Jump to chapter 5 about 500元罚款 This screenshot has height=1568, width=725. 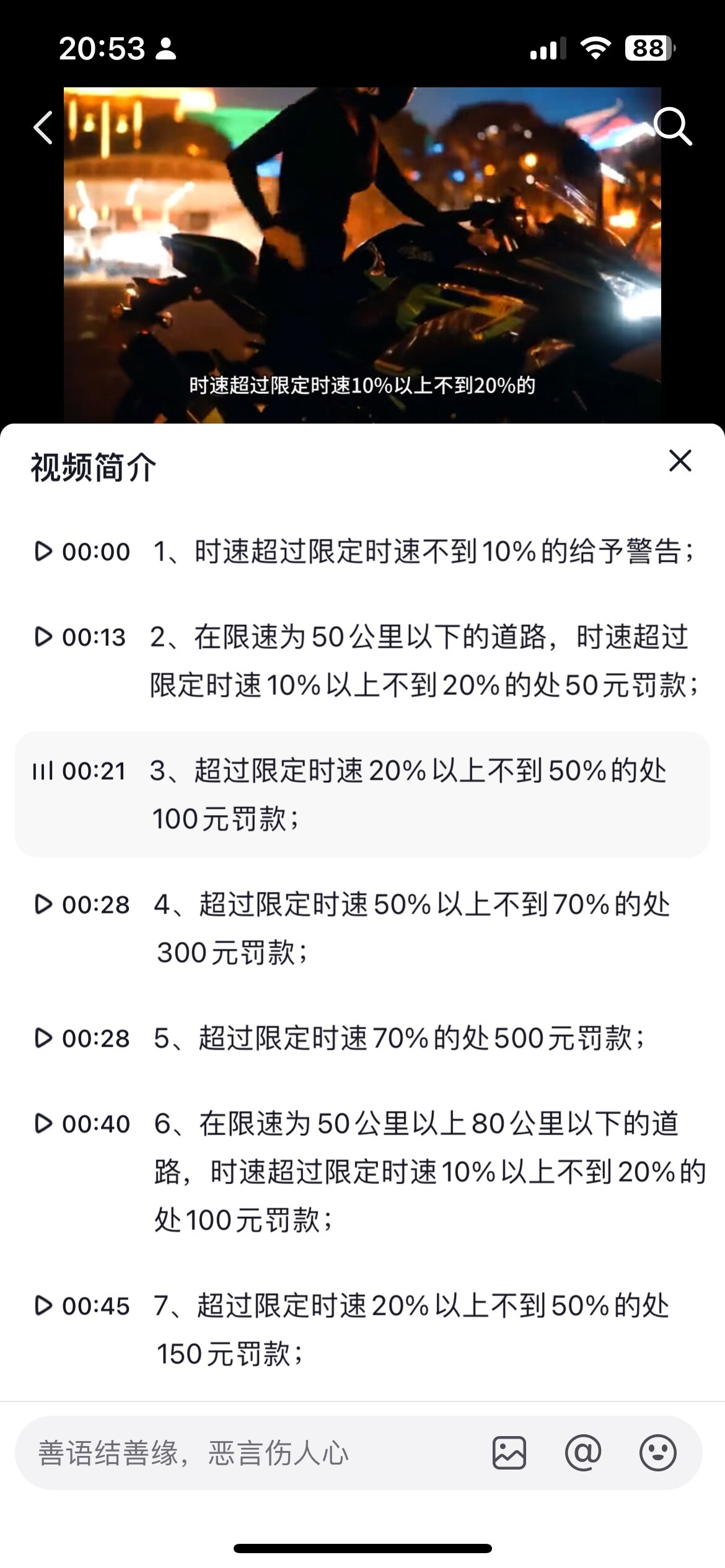pos(362,1038)
